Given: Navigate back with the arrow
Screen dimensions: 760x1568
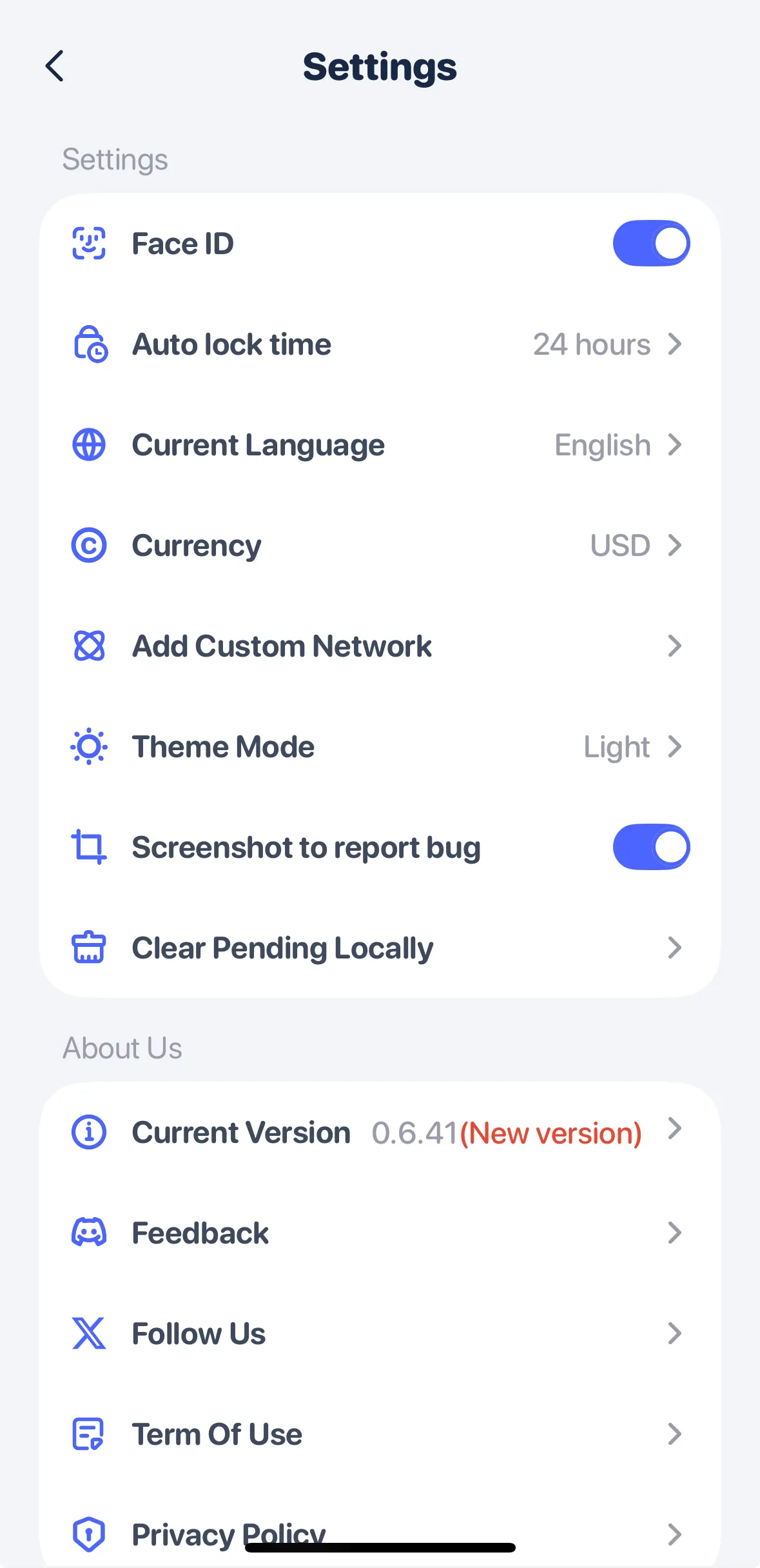Looking at the screenshot, I should [x=55, y=66].
